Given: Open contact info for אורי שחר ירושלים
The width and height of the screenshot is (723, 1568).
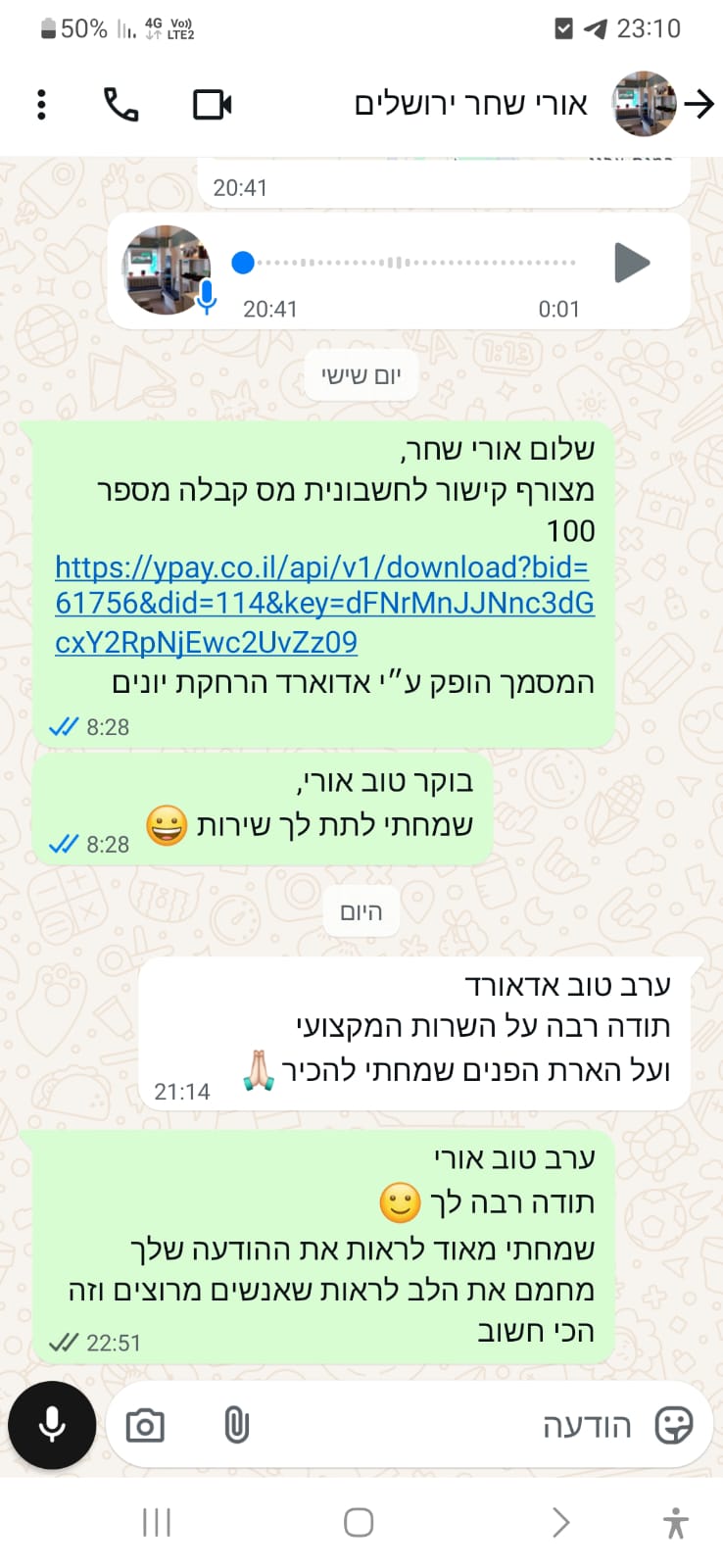Looking at the screenshot, I should coord(470,104).
